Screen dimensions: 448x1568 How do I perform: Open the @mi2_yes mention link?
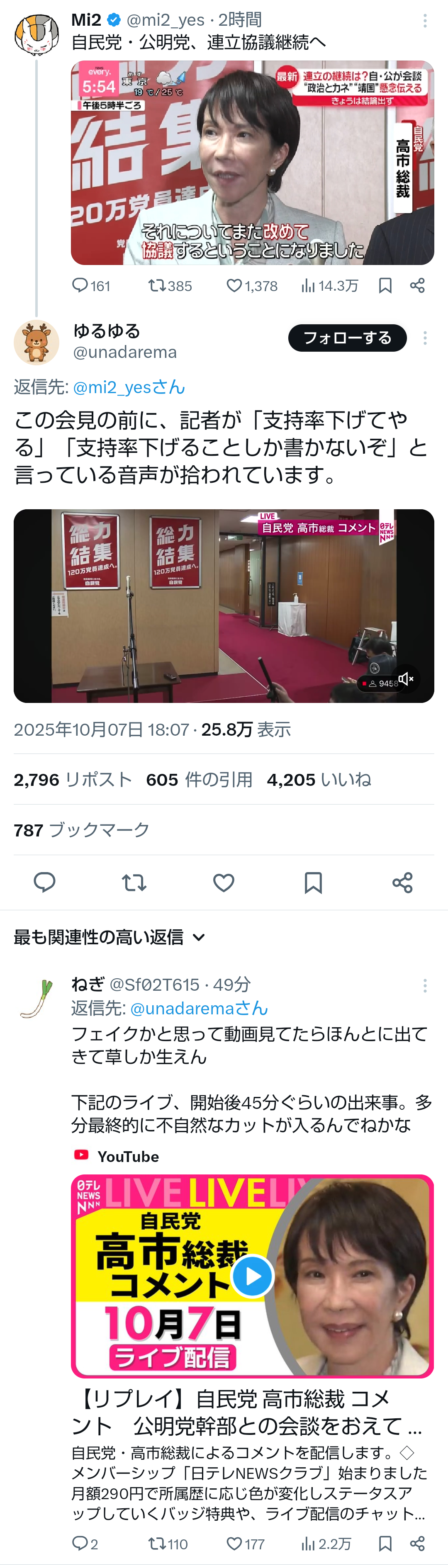click(x=129, y=387)
